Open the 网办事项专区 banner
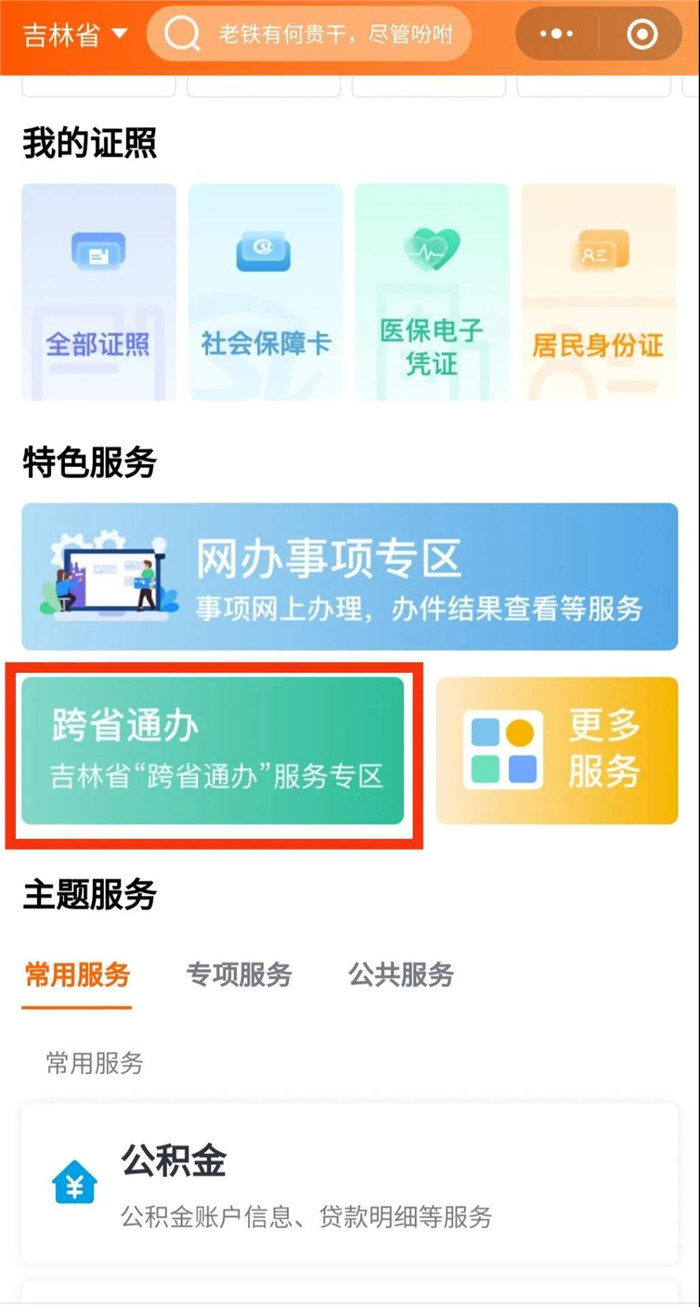Image resolution: width=700 pixels, height=1307 pixels. pyautogui.click(x=349, y=577)
